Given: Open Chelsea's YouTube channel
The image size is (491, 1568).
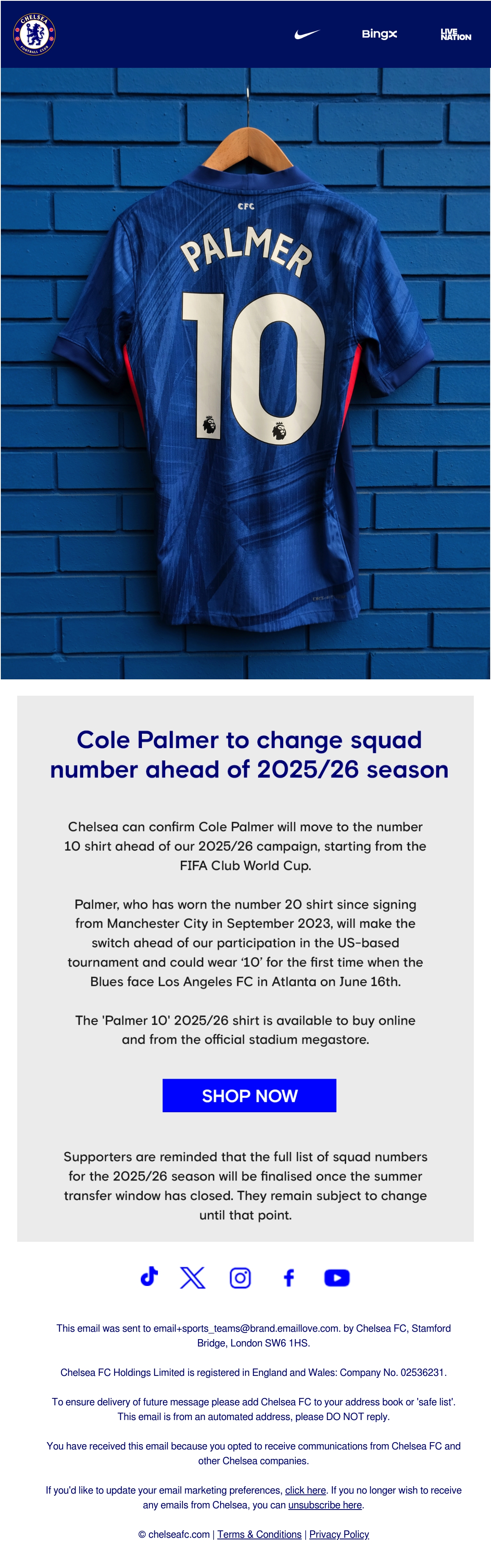Looking at the screenshot, I should tap(337, 1278).
